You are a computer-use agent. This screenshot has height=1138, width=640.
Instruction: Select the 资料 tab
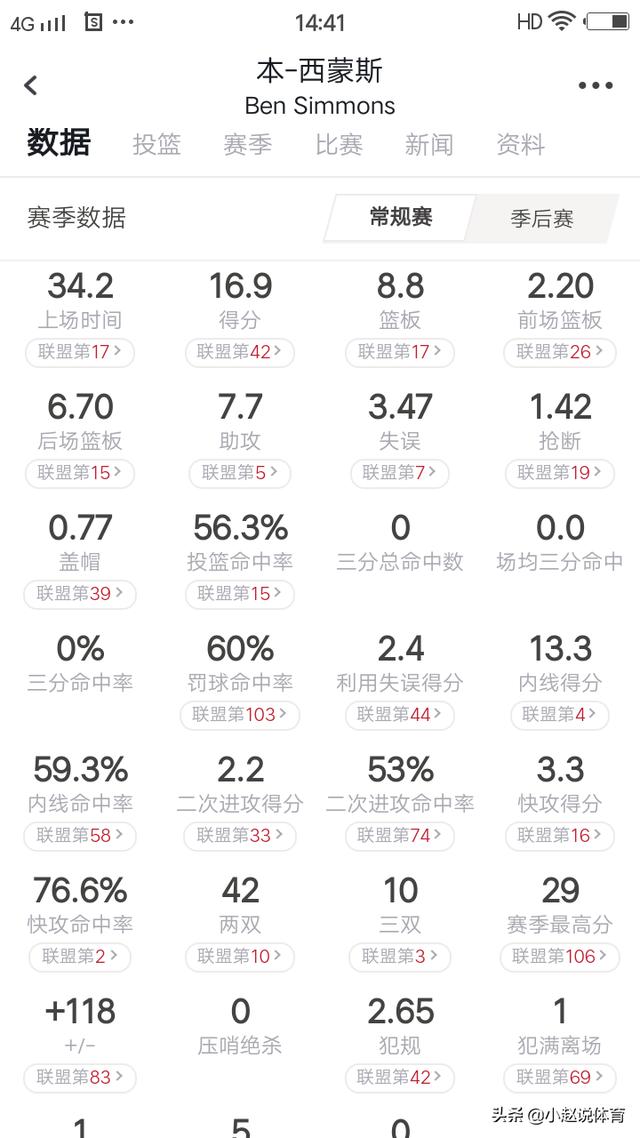[x=520, y=144]
